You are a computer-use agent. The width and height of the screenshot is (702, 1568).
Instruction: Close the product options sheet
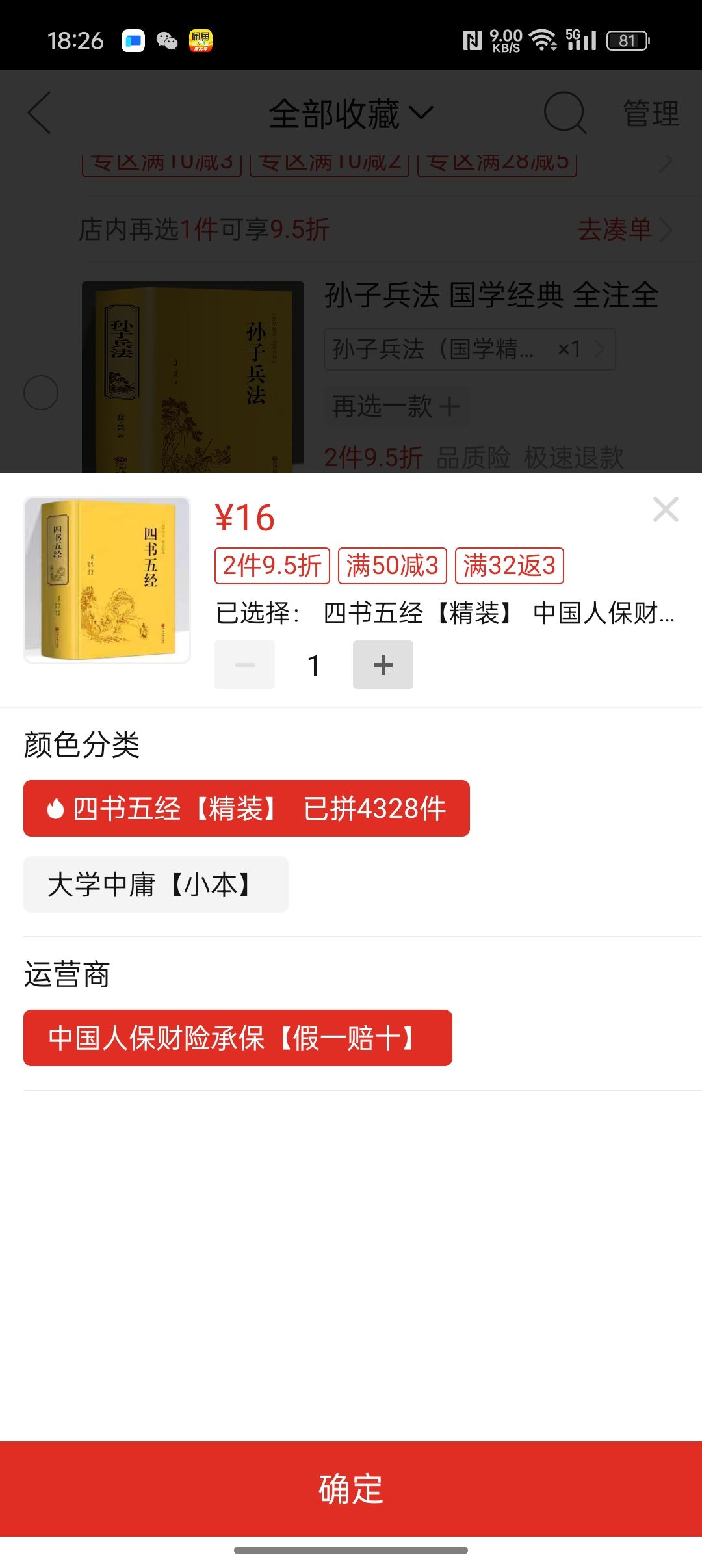666,510
